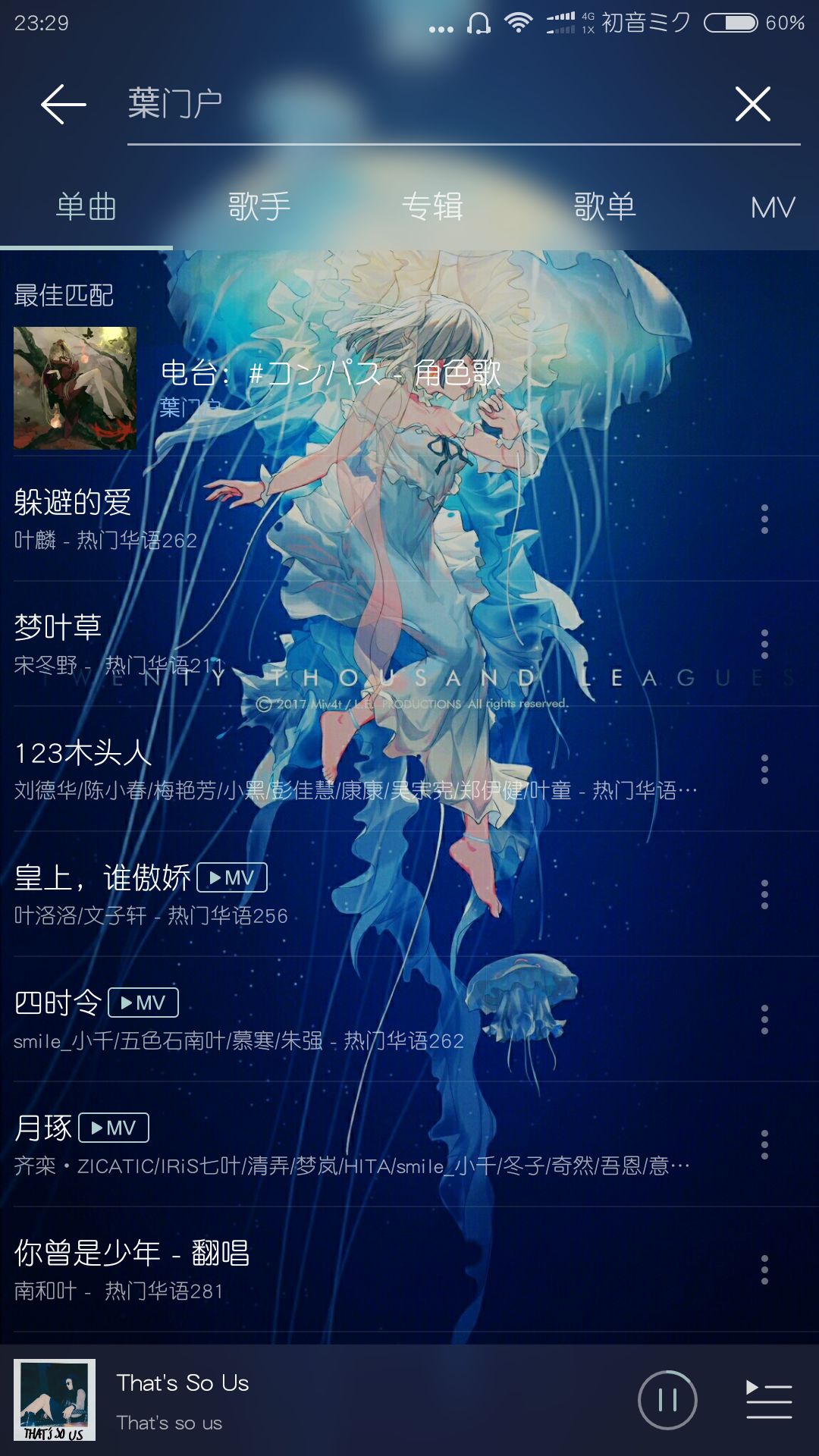Switch to the 专辑 tab
The image size is (819, 1456).
(x=432, y=207)
